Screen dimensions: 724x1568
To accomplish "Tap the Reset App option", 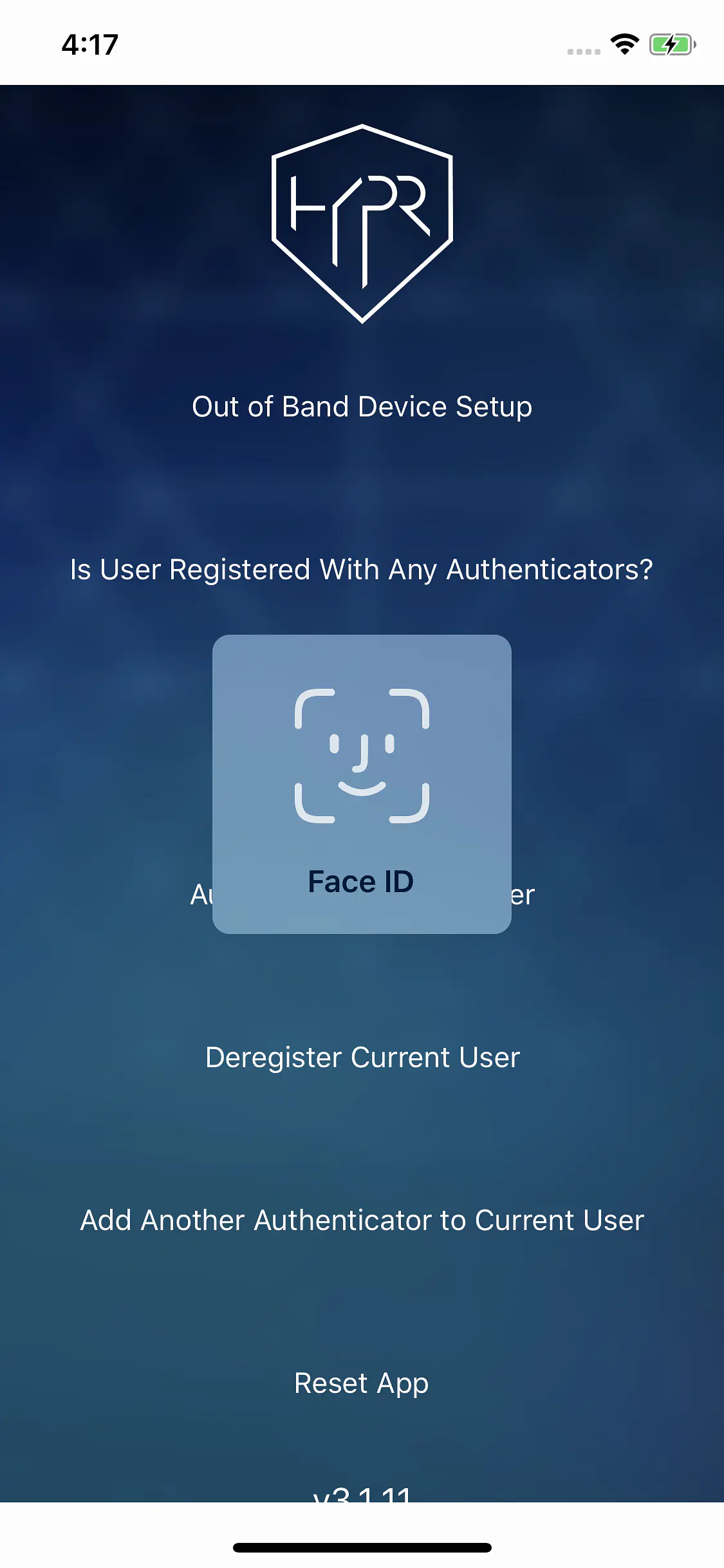I will point(362,1383).
